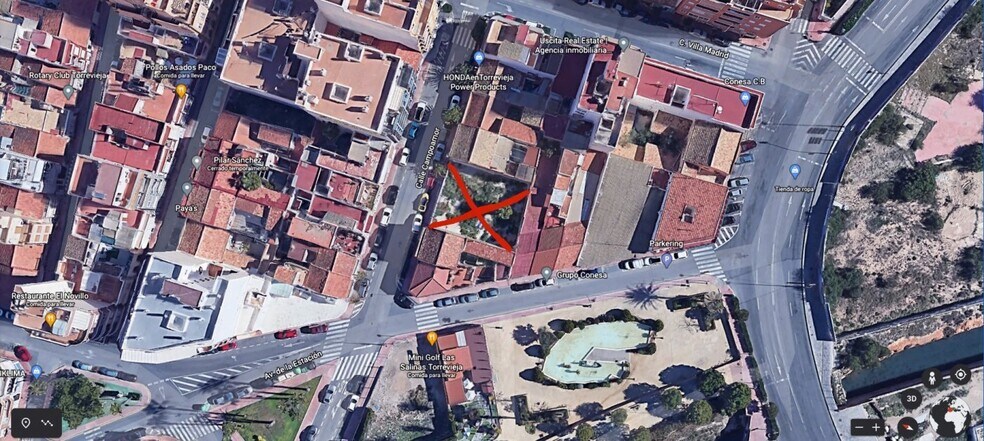The width and height of the screenshot is (984, 441).
Task: Open the Restaurante El Novillo place marker
Action: point(50,318)
